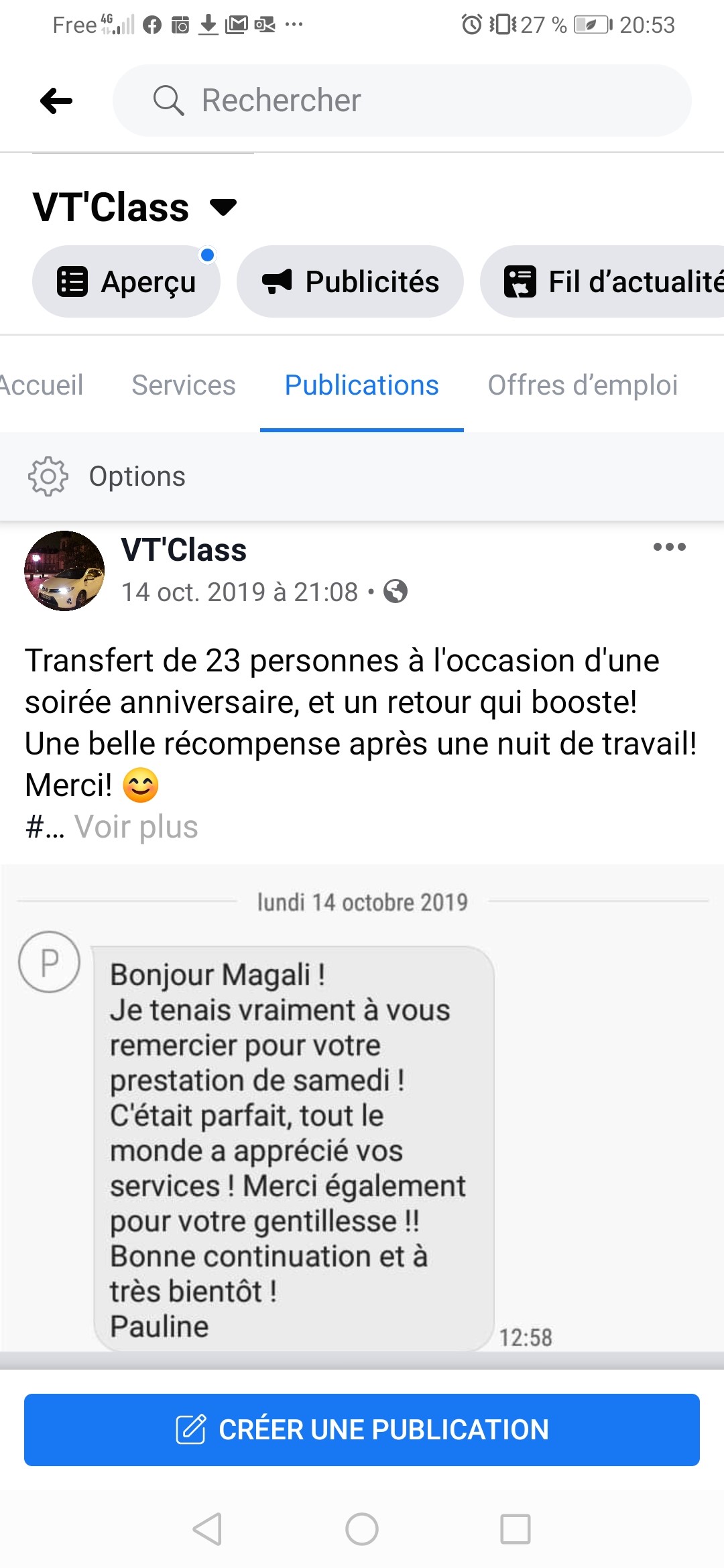Select the Publications tab
724x1568 pixels.
[x=361, y=385]
